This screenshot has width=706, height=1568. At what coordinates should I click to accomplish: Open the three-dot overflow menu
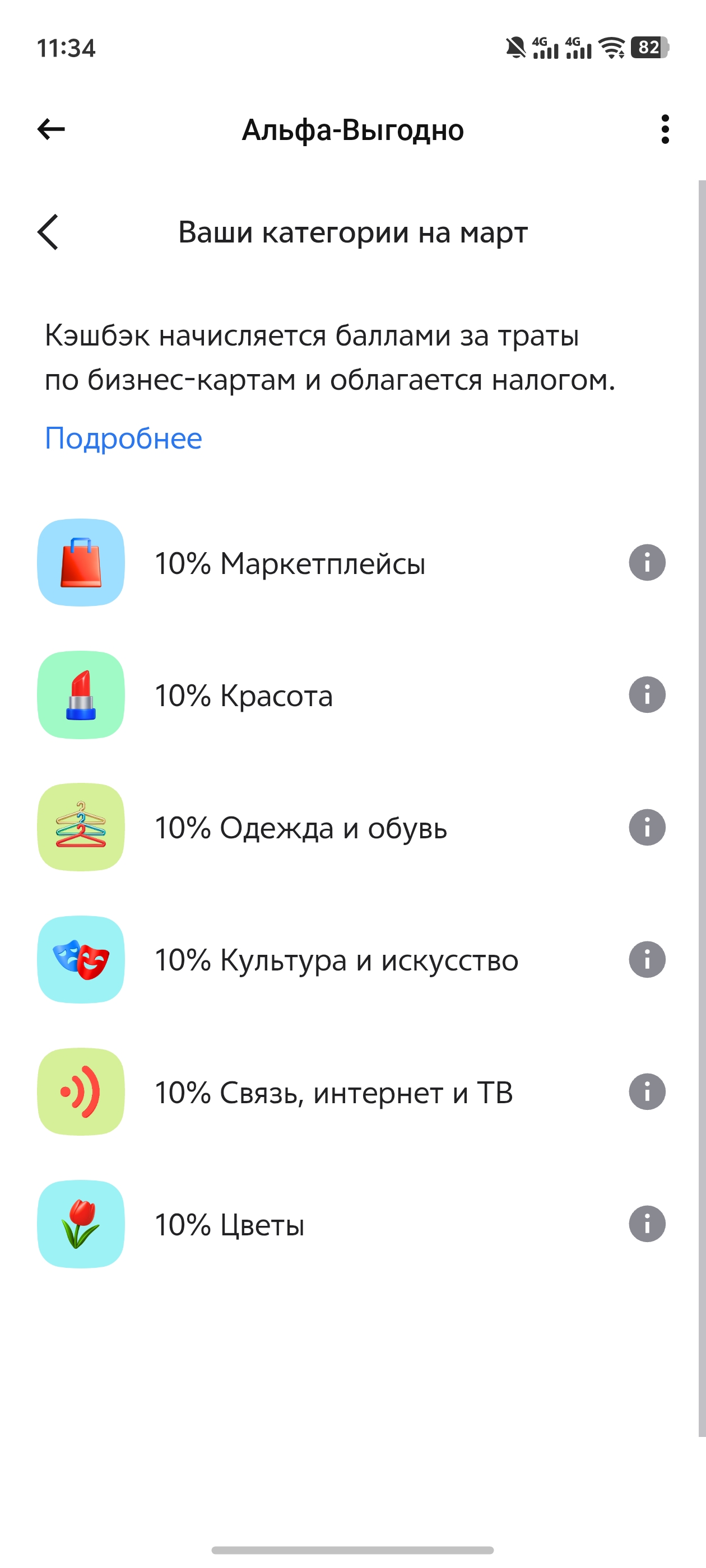click(x=665, y=129)
